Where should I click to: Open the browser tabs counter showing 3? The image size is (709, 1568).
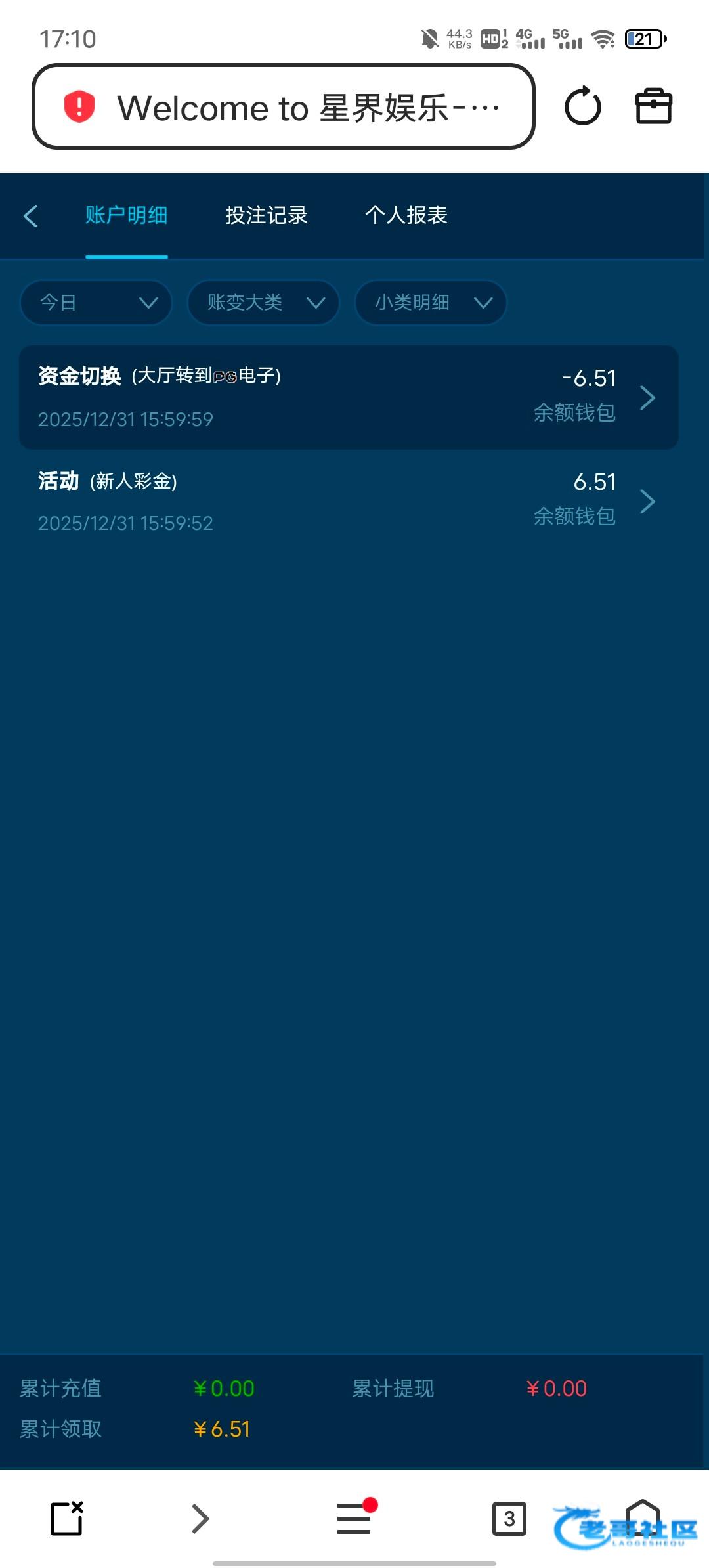point(509,1519)
